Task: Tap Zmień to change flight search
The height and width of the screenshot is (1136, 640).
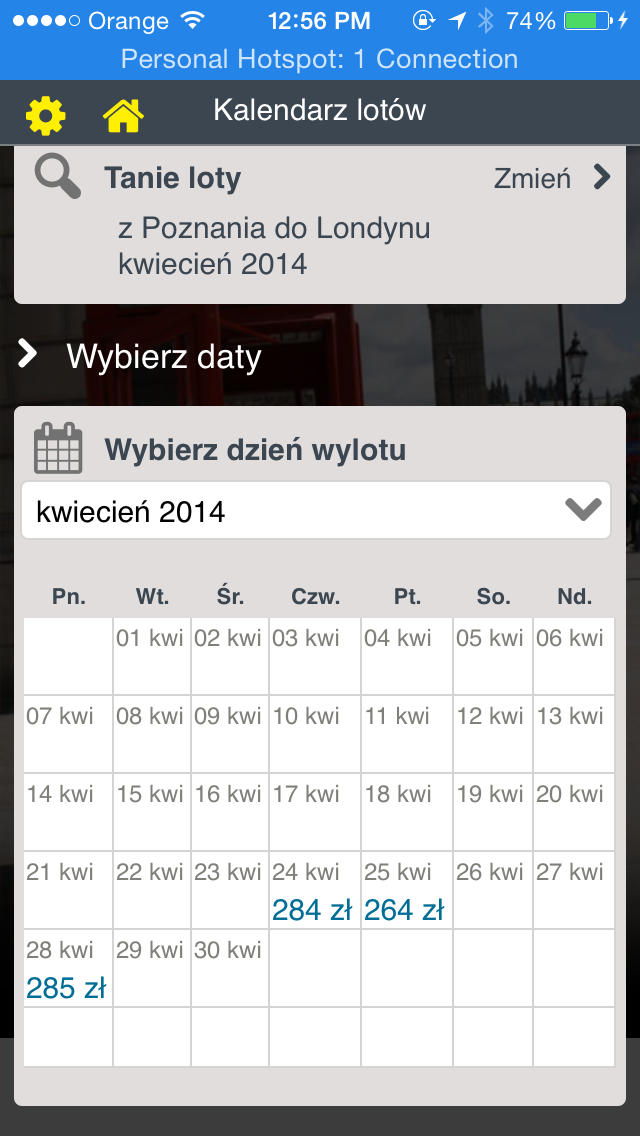Action: (552, 178)
